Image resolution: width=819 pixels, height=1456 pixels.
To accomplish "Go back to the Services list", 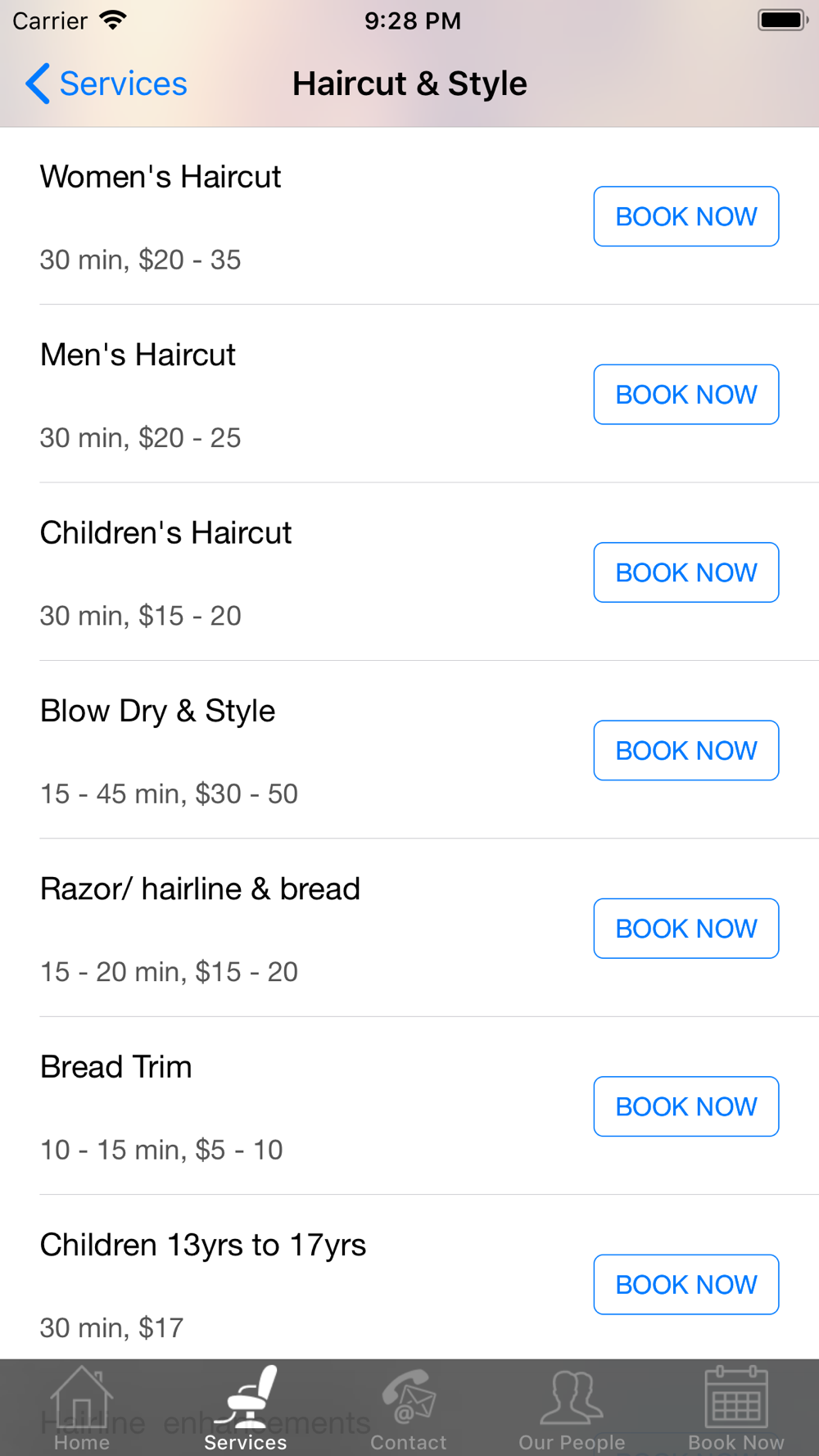I will [106, 84].
